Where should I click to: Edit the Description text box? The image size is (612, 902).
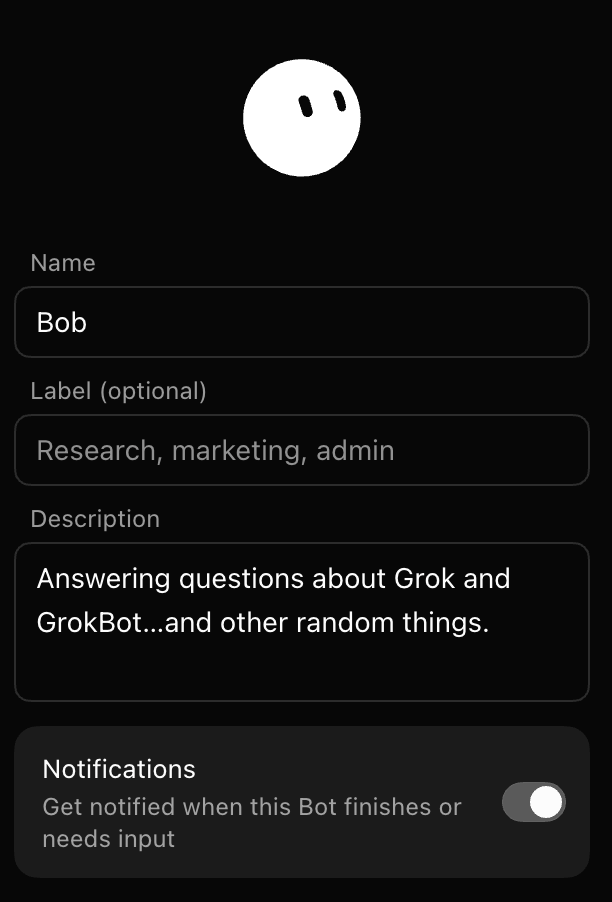click(302, 622)
